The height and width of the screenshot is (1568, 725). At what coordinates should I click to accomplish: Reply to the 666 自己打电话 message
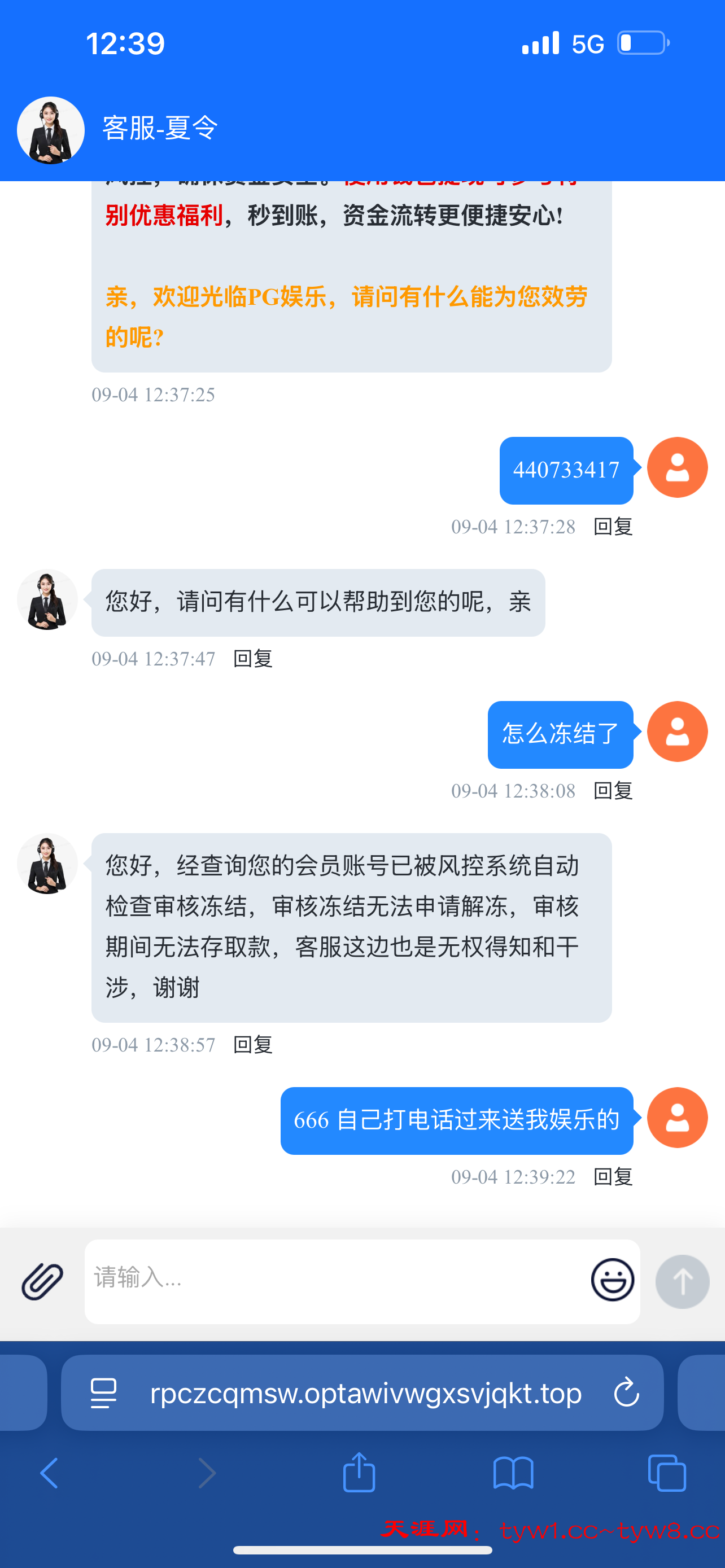coord(613,1177)
